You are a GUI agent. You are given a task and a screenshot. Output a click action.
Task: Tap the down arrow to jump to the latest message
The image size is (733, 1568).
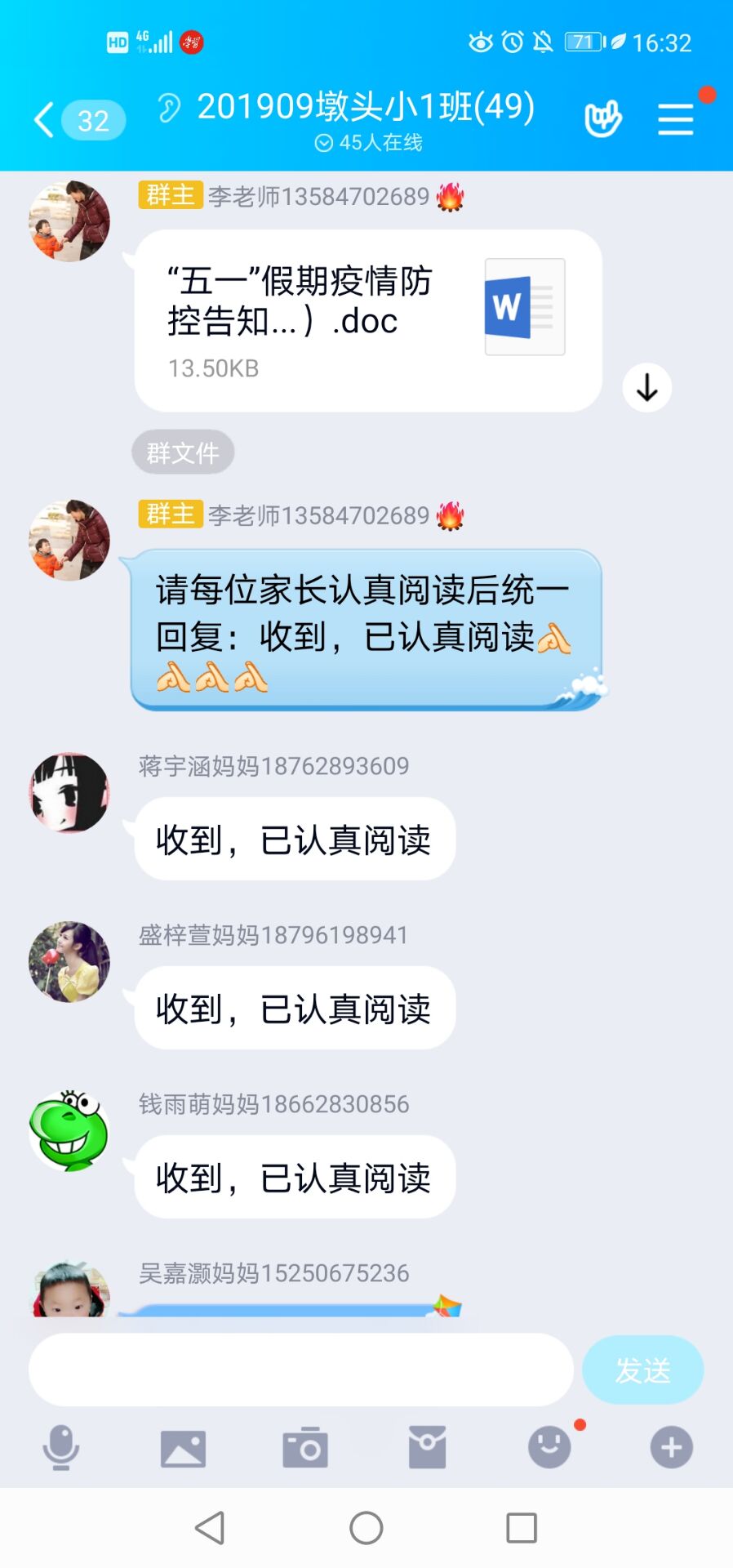coord(647,387)
